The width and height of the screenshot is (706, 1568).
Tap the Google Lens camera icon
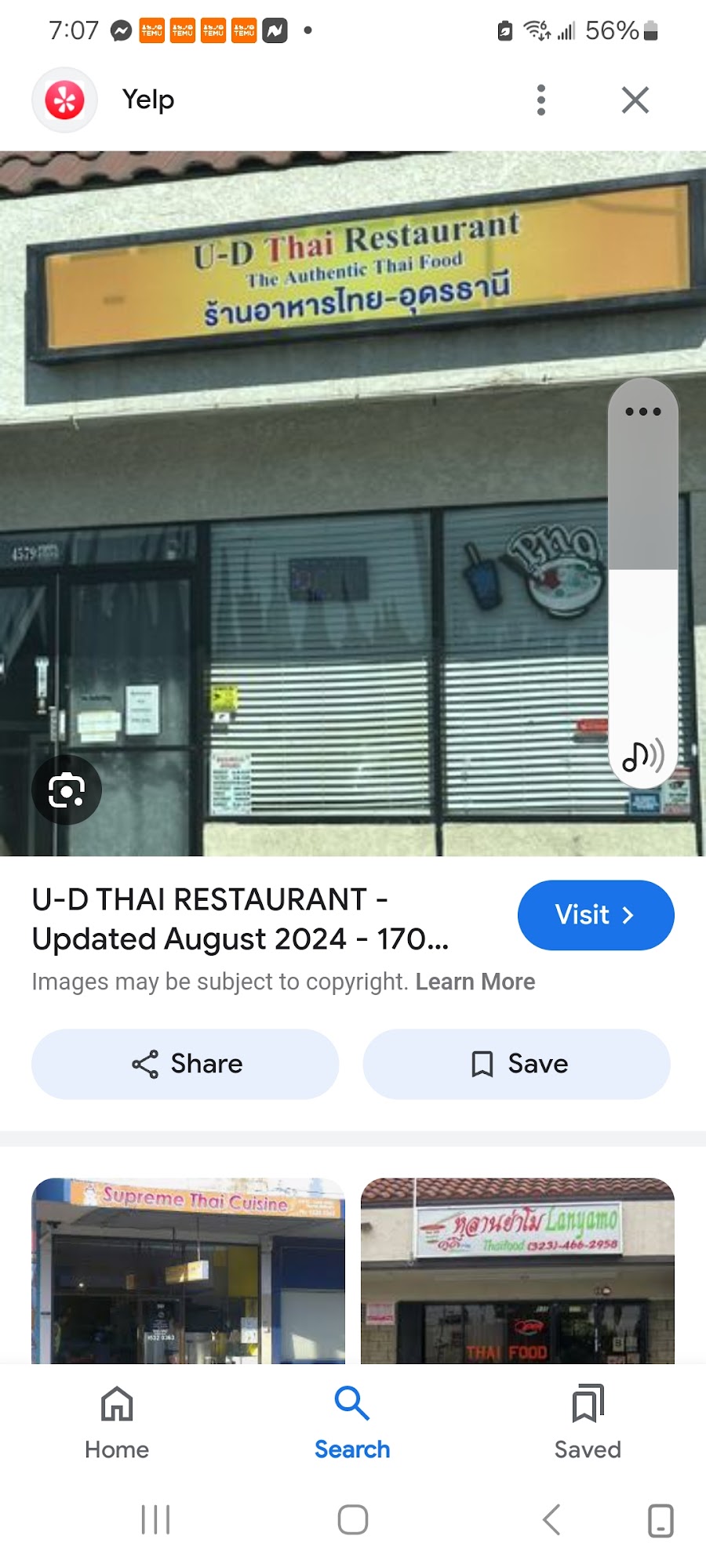point(66,791)
